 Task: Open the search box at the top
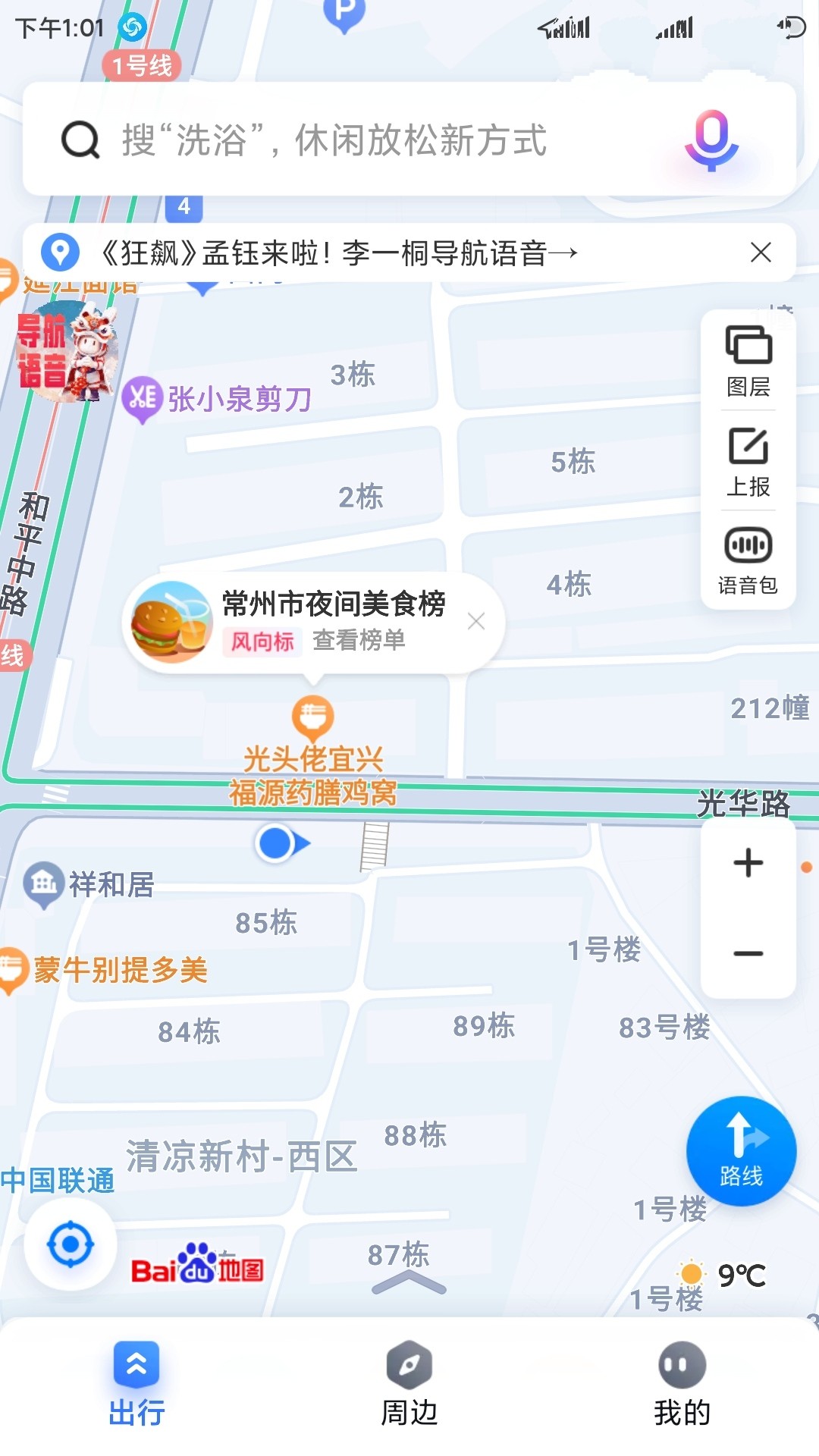[334, 140]
